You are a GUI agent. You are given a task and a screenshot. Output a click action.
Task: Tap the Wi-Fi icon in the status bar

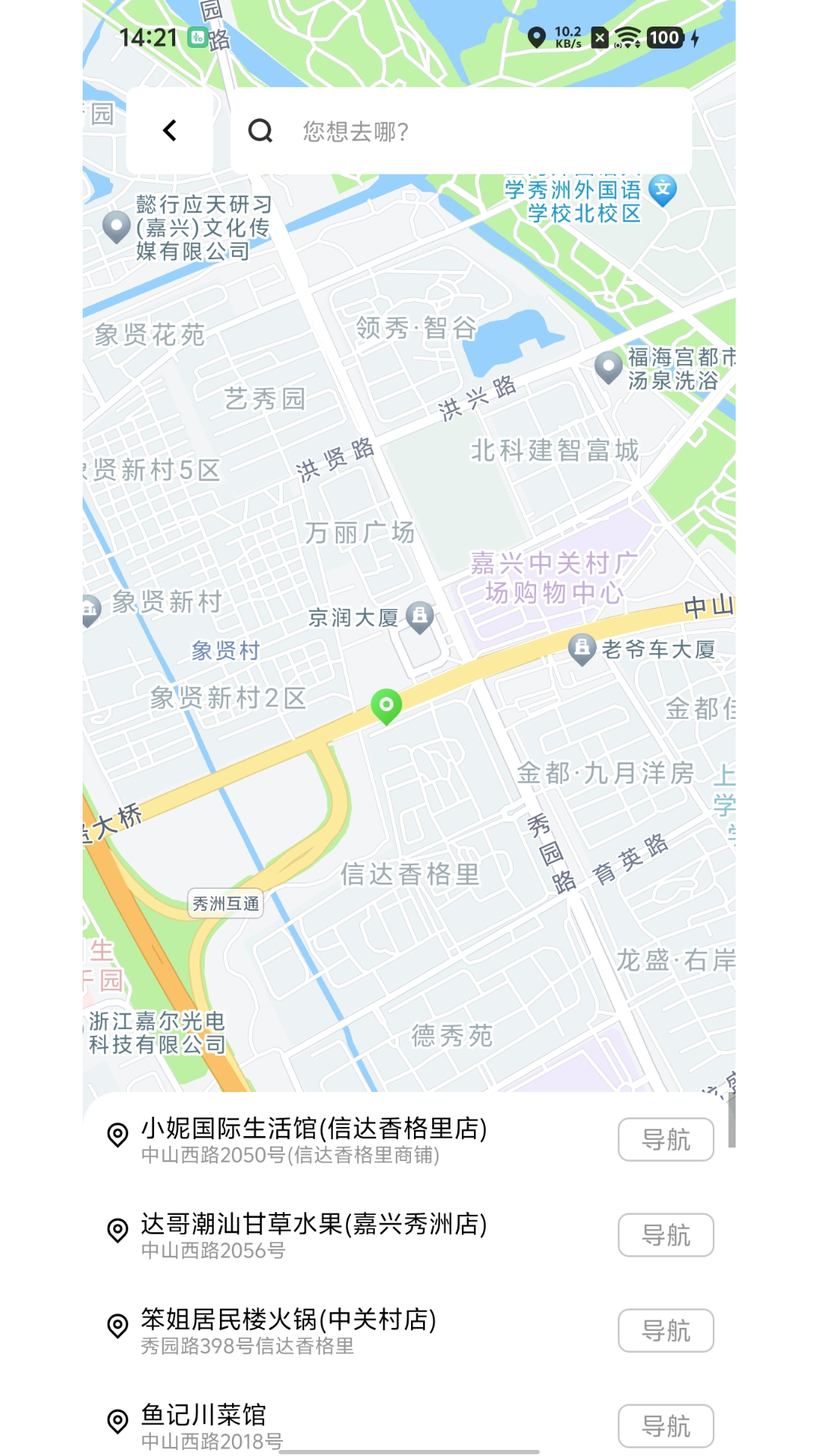click(626, 36)
